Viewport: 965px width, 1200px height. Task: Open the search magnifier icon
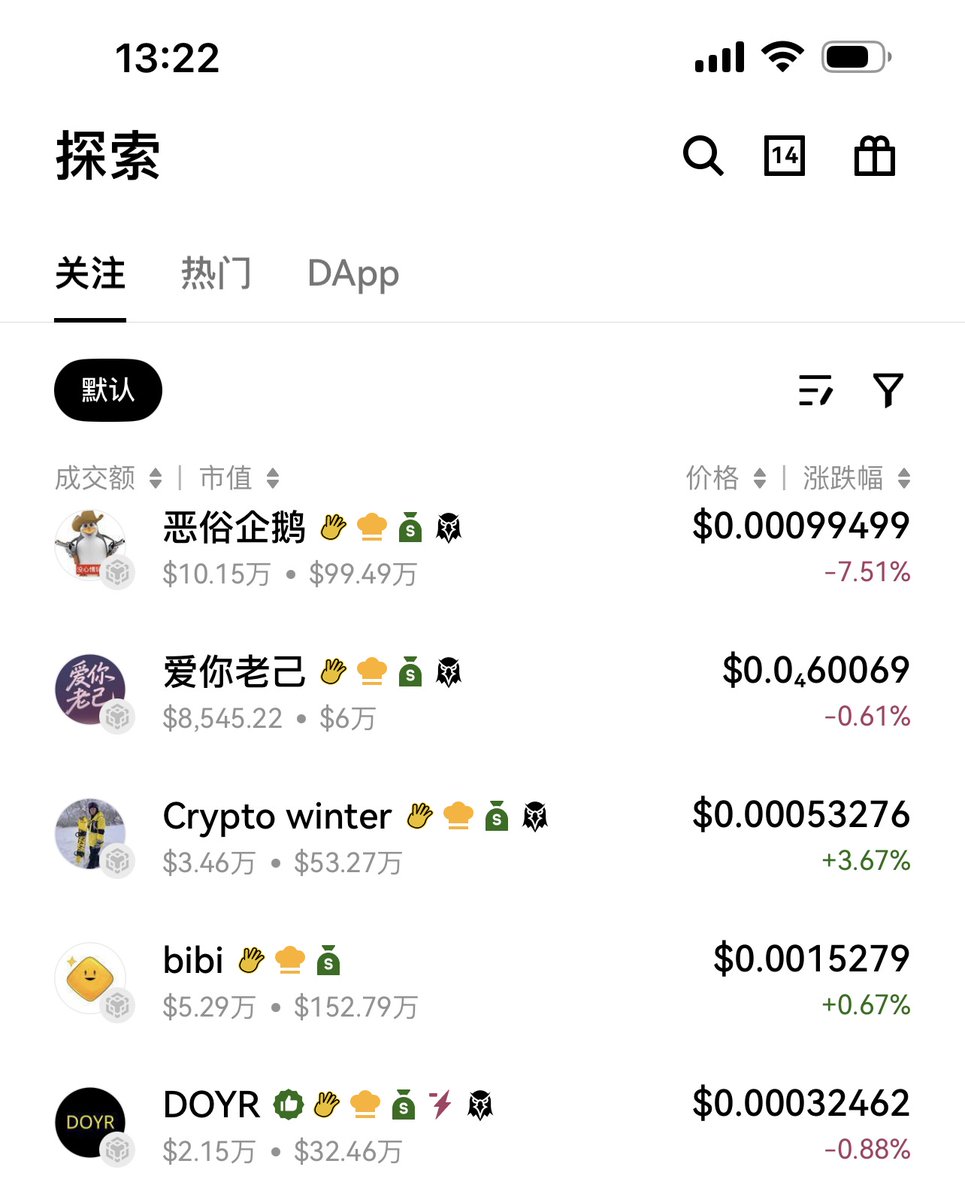pyautogui.click(x=702, y=156)
